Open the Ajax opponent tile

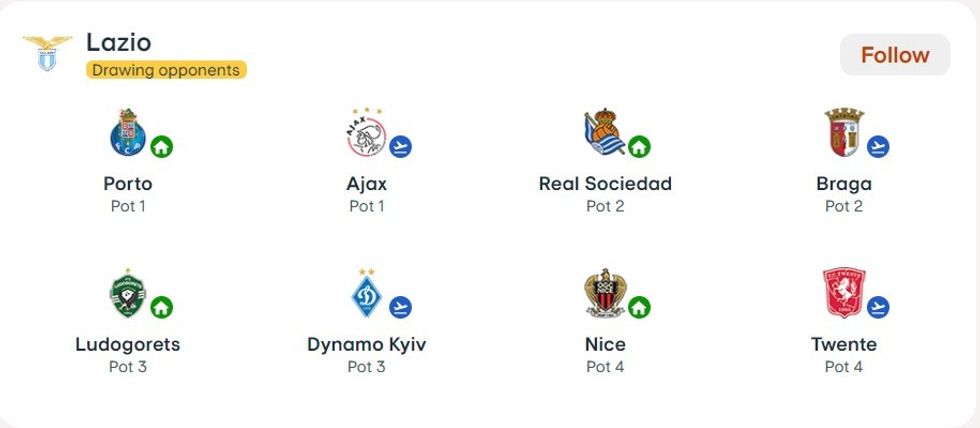(x=367, y=160)
